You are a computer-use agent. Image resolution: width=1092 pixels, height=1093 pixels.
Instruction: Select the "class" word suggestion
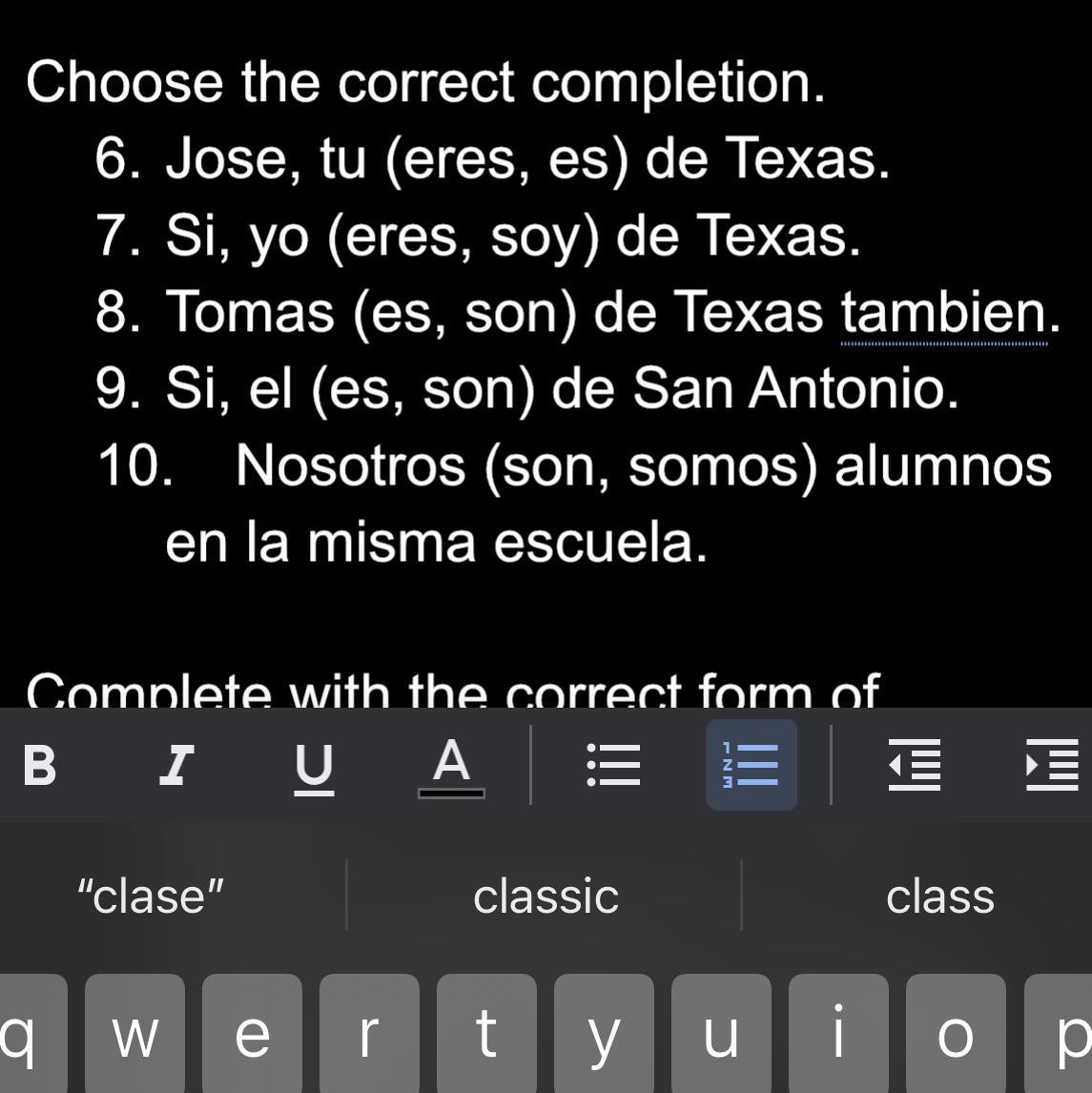[939, 896]
